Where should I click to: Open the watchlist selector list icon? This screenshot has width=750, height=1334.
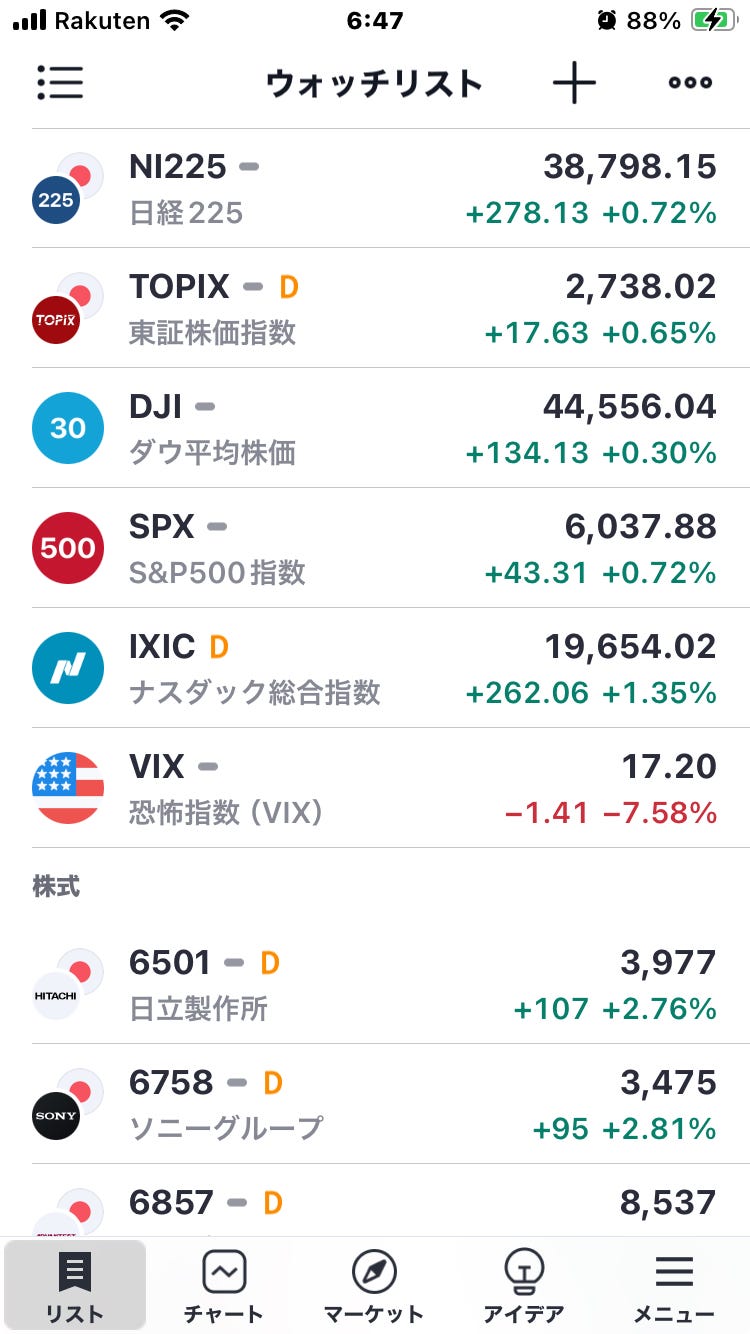click(x=60, y=83)
